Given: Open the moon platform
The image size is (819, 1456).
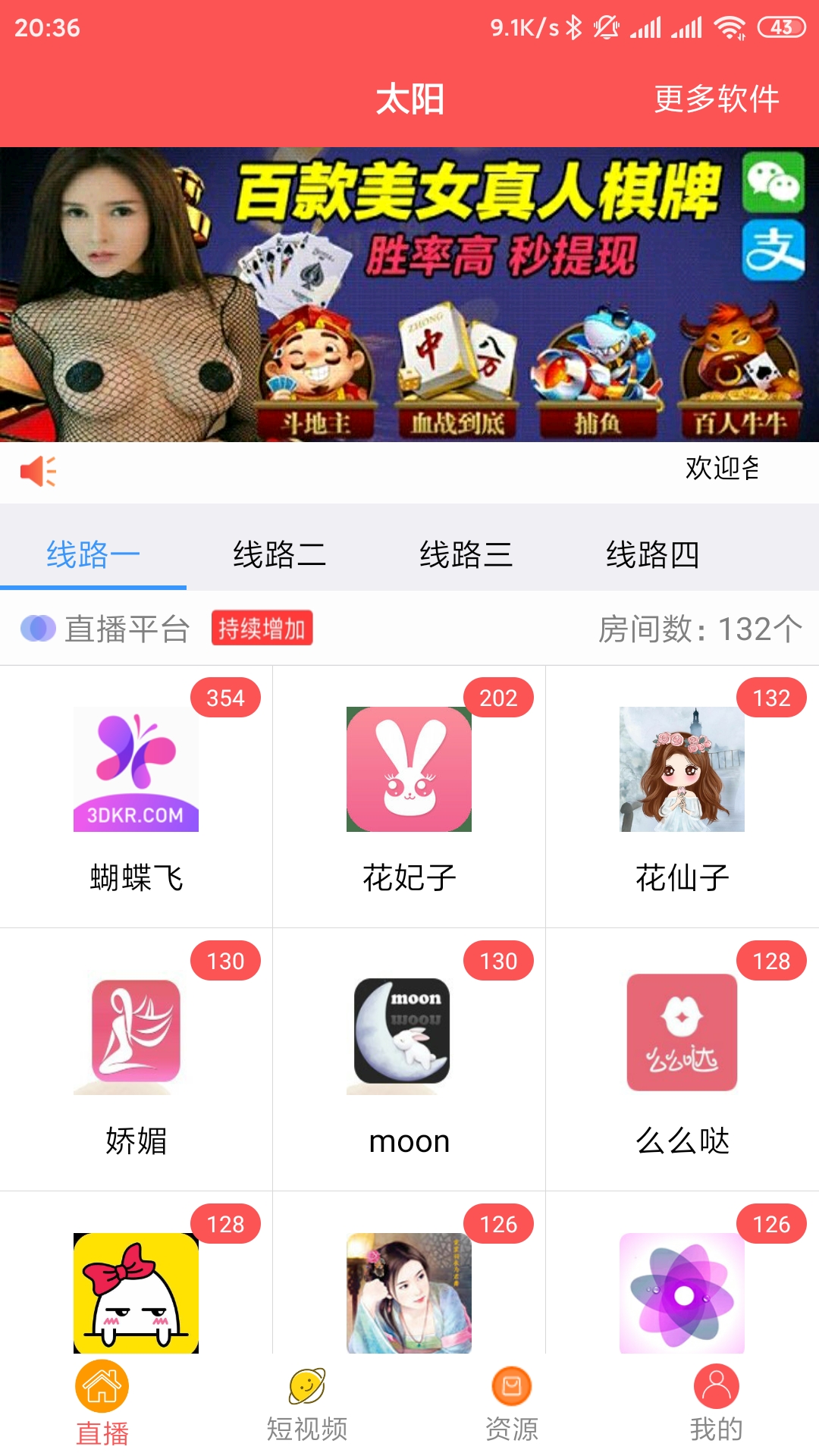Looking at the screenshot, I should coord(409,1059).
